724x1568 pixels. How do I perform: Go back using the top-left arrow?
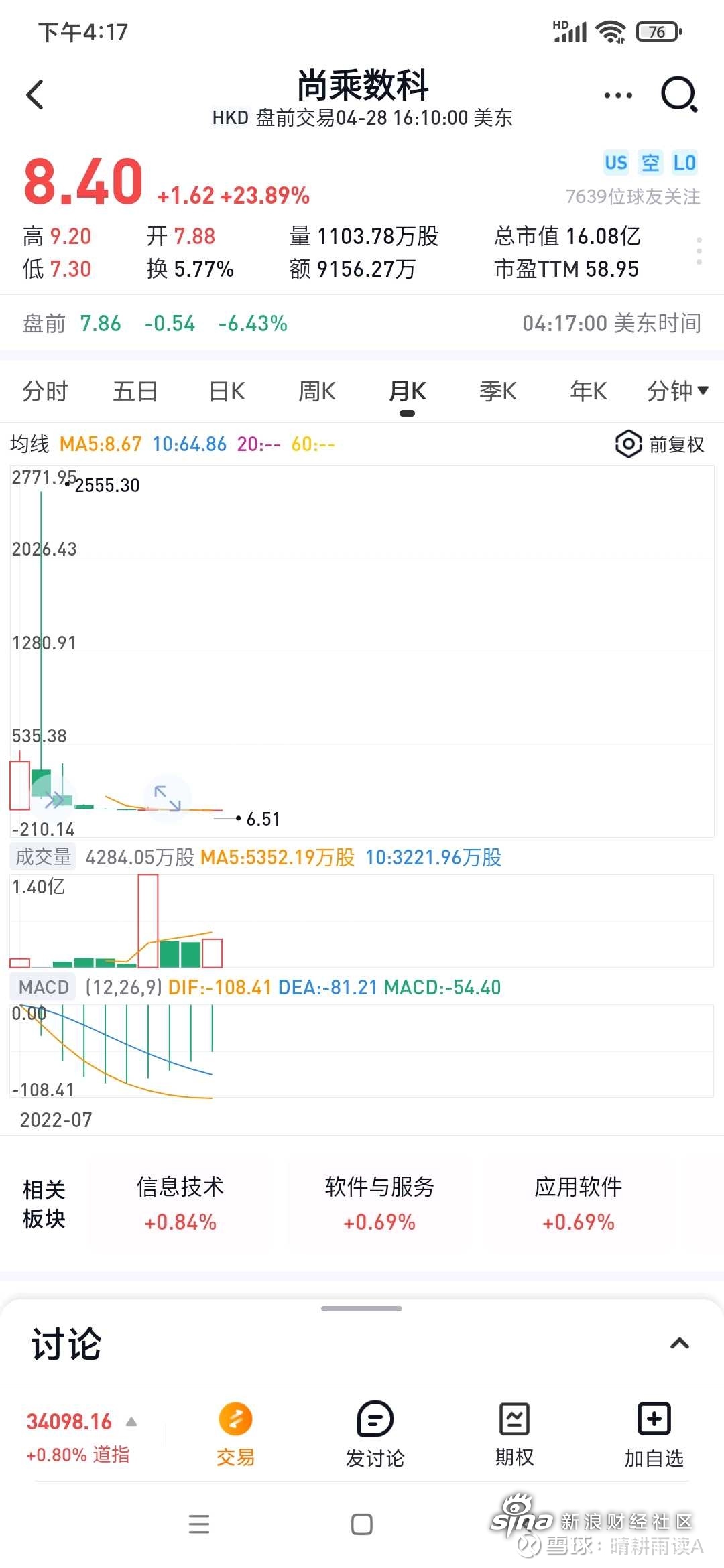35,94
